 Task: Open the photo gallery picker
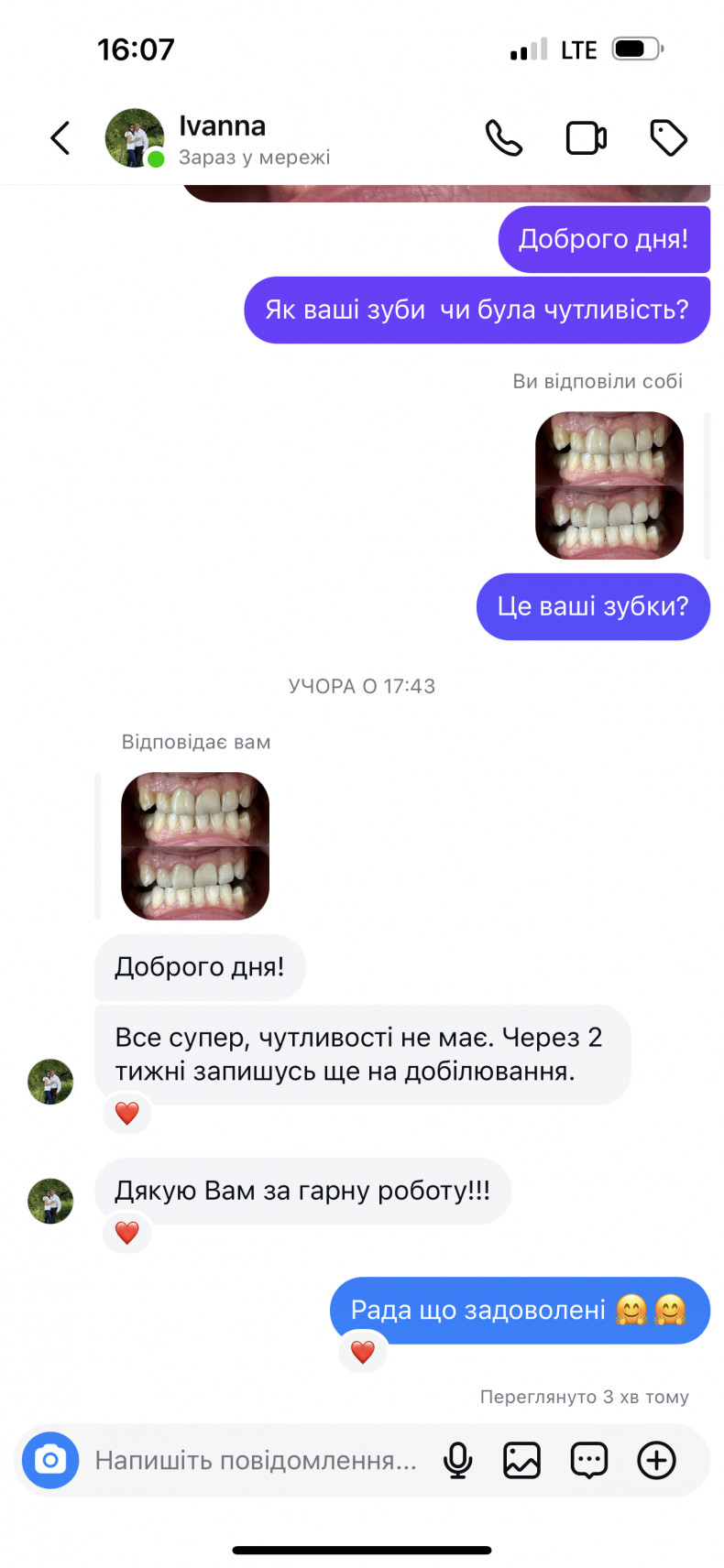click(521, 1460)
